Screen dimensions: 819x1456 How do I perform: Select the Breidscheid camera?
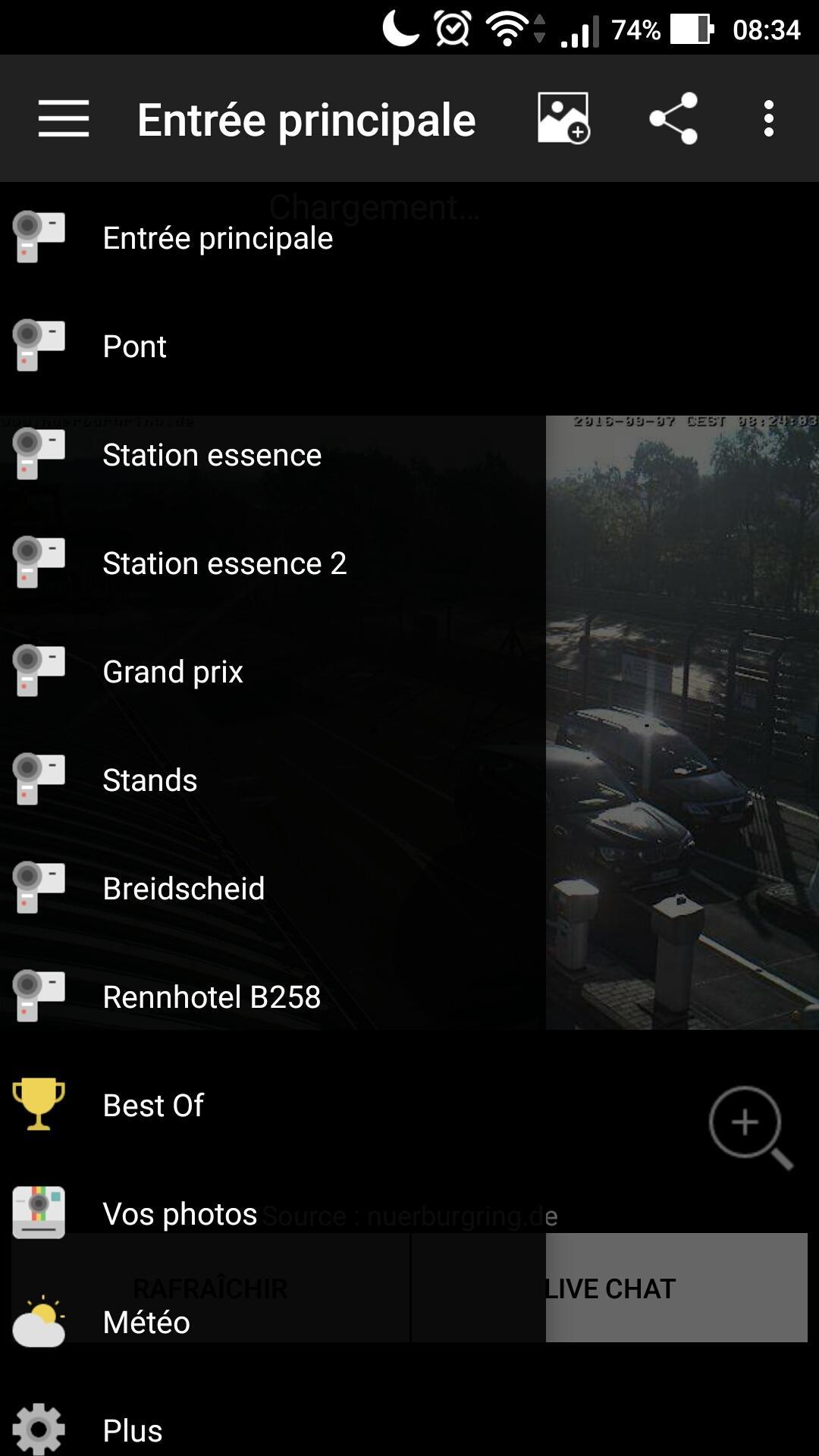pyautogui.click(x=184, y=889)
